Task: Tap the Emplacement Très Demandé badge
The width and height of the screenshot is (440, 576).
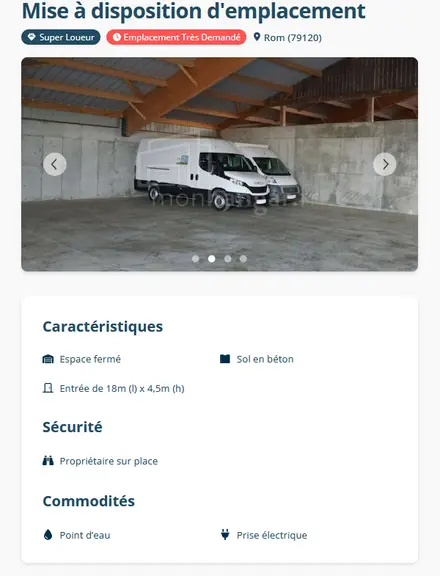Action: coord(176,37)
